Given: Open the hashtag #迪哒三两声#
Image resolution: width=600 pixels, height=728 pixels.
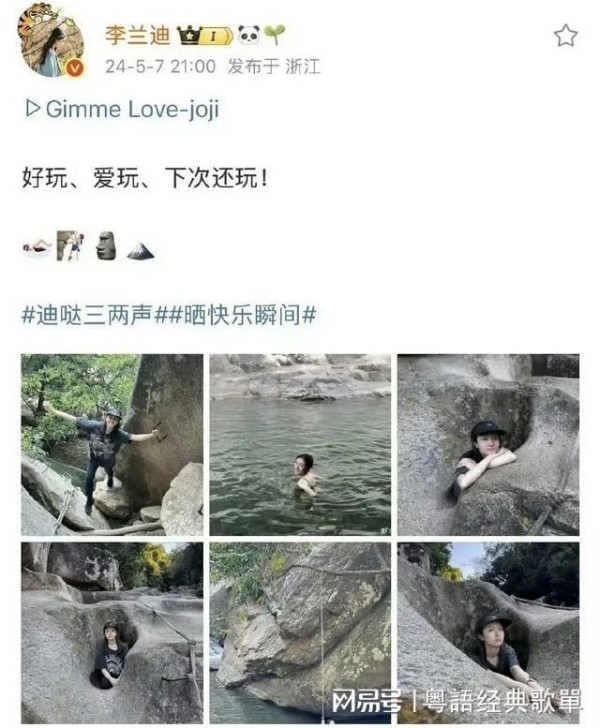Looking at the screenshot, I should pos(86,315).
